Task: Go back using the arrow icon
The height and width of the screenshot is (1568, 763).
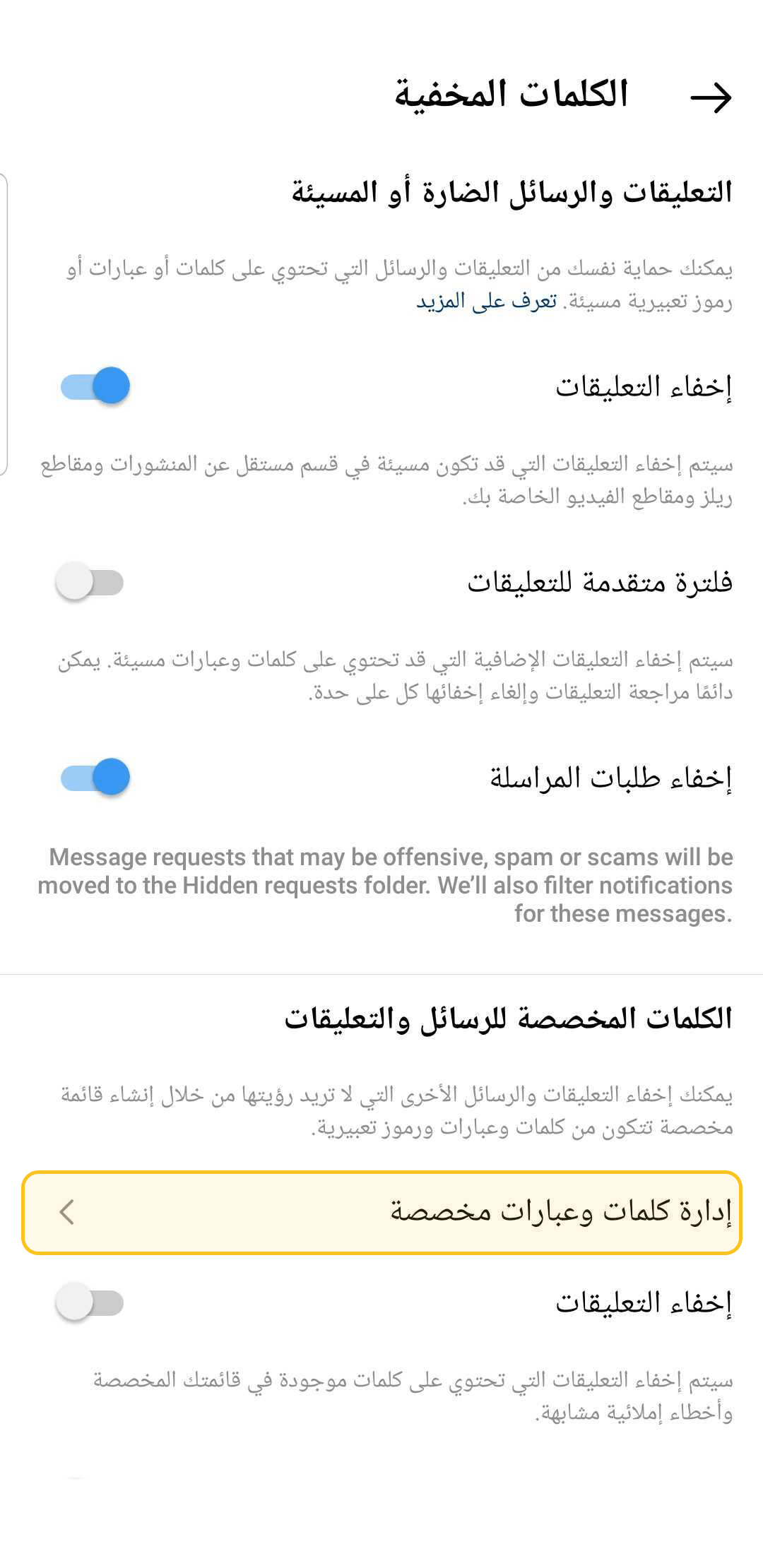Action: coord(711,97)
